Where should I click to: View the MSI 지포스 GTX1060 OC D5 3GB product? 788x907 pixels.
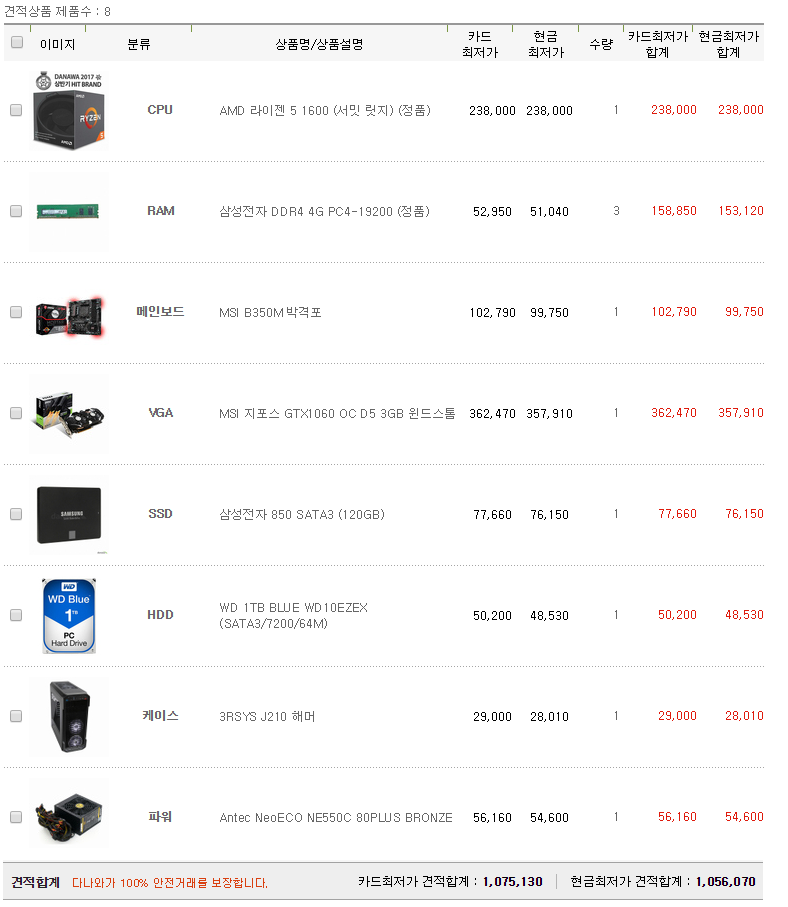(337, 413)
